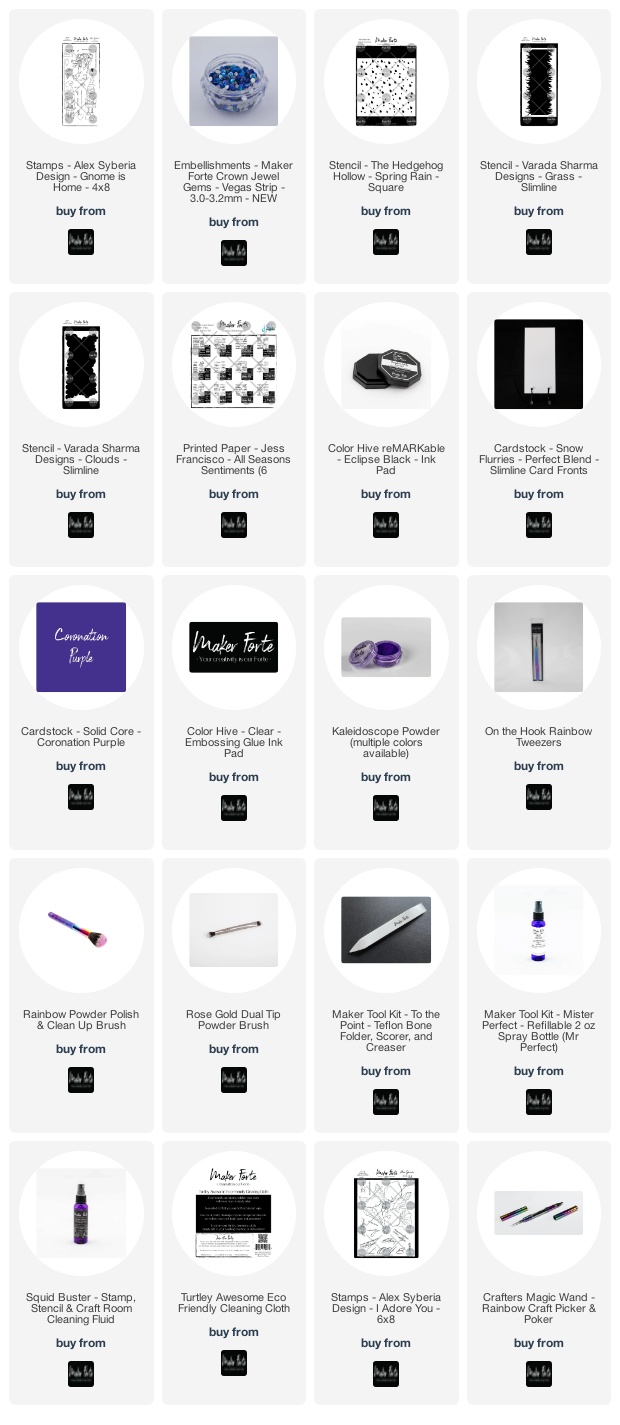Tap store logo under Crafters Magic Wand

point(539,1374)
